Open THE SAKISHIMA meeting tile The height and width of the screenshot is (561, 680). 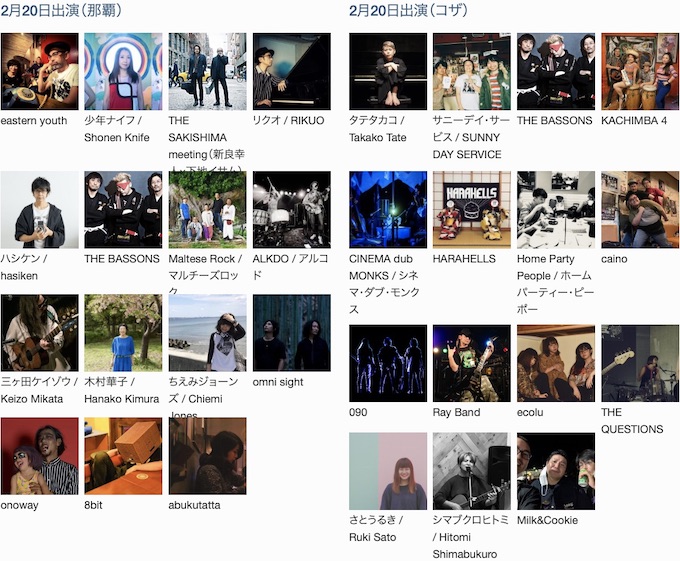pyautogui.click(x=207, y=71)
